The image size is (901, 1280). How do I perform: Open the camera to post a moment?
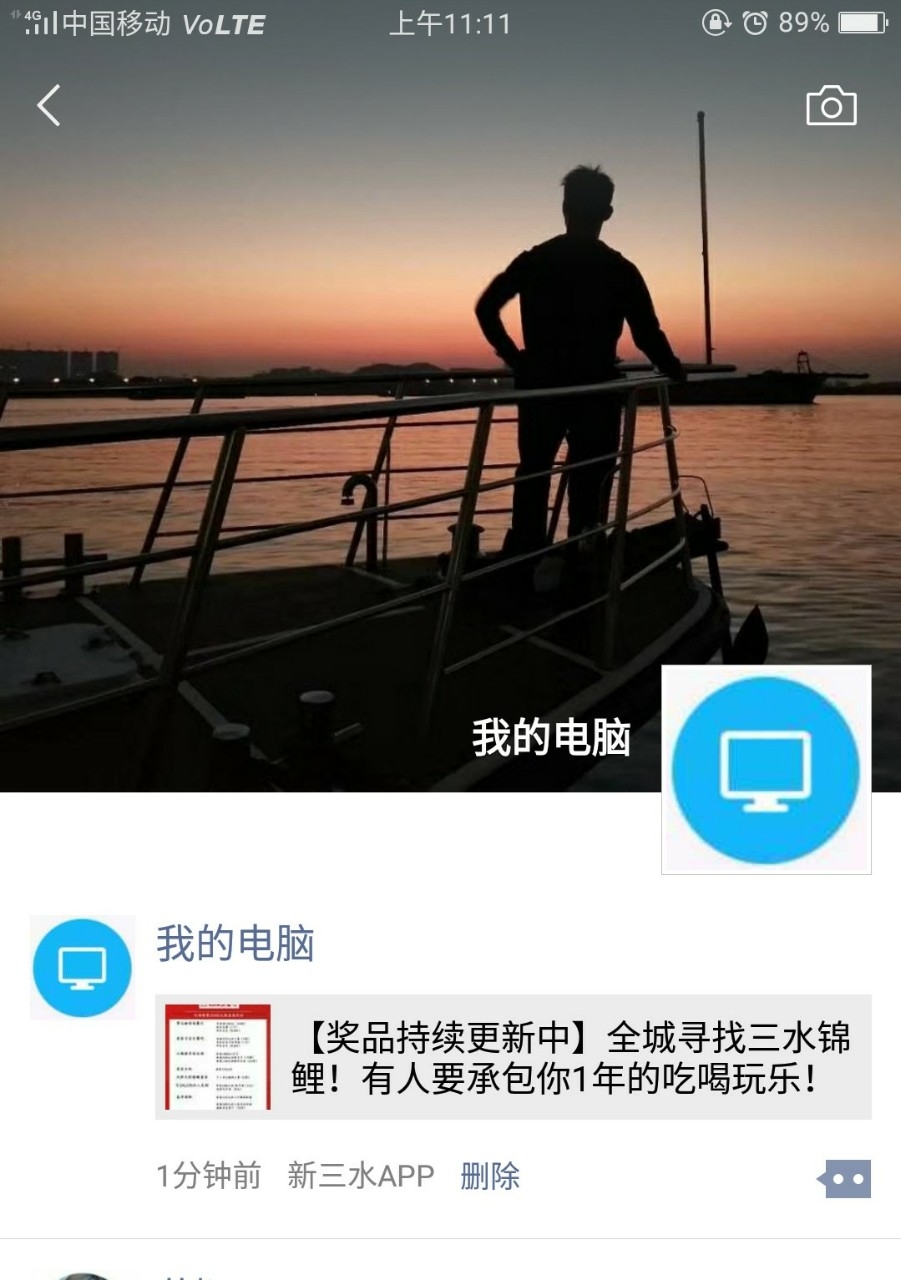tap(831, 106)
